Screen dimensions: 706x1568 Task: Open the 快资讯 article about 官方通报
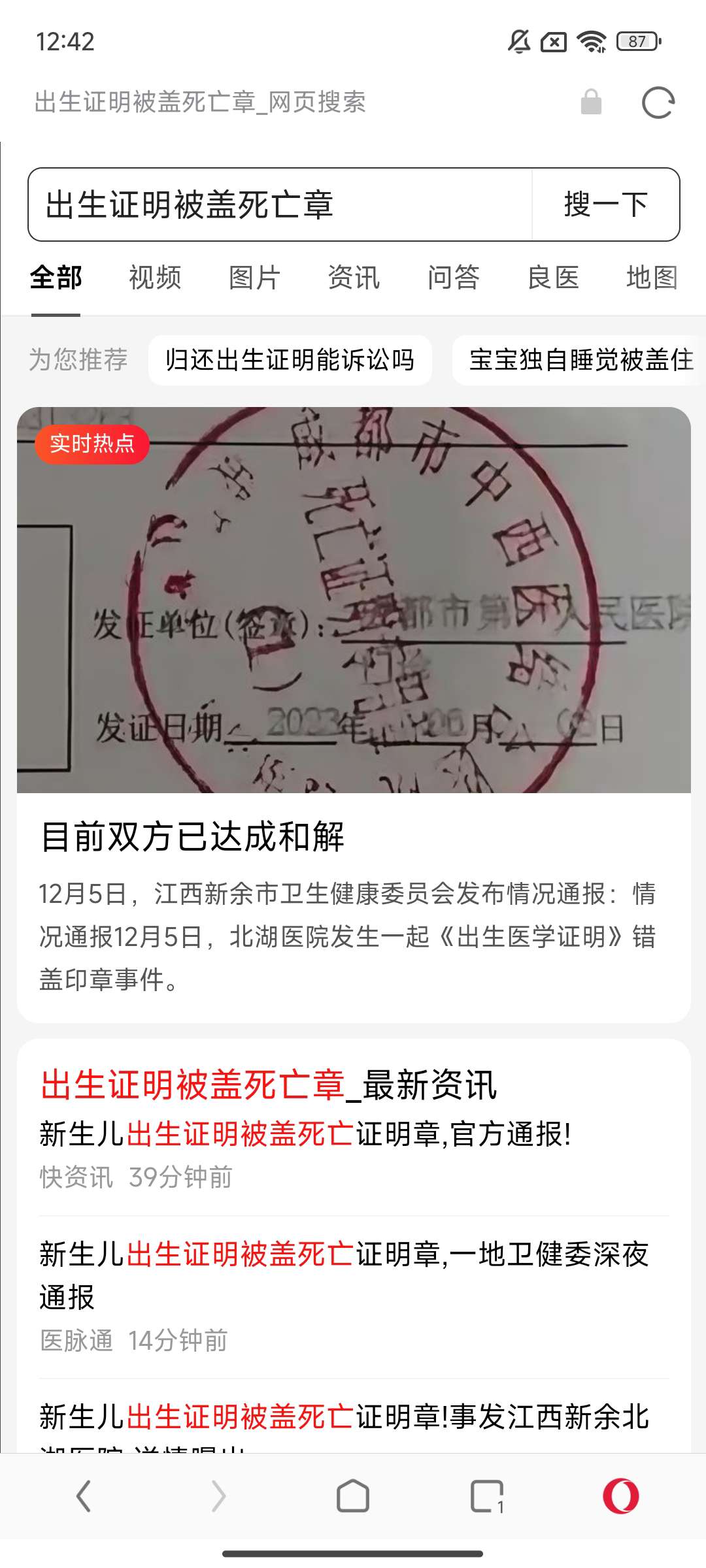pyautogui.click(x=305, y=1135)
